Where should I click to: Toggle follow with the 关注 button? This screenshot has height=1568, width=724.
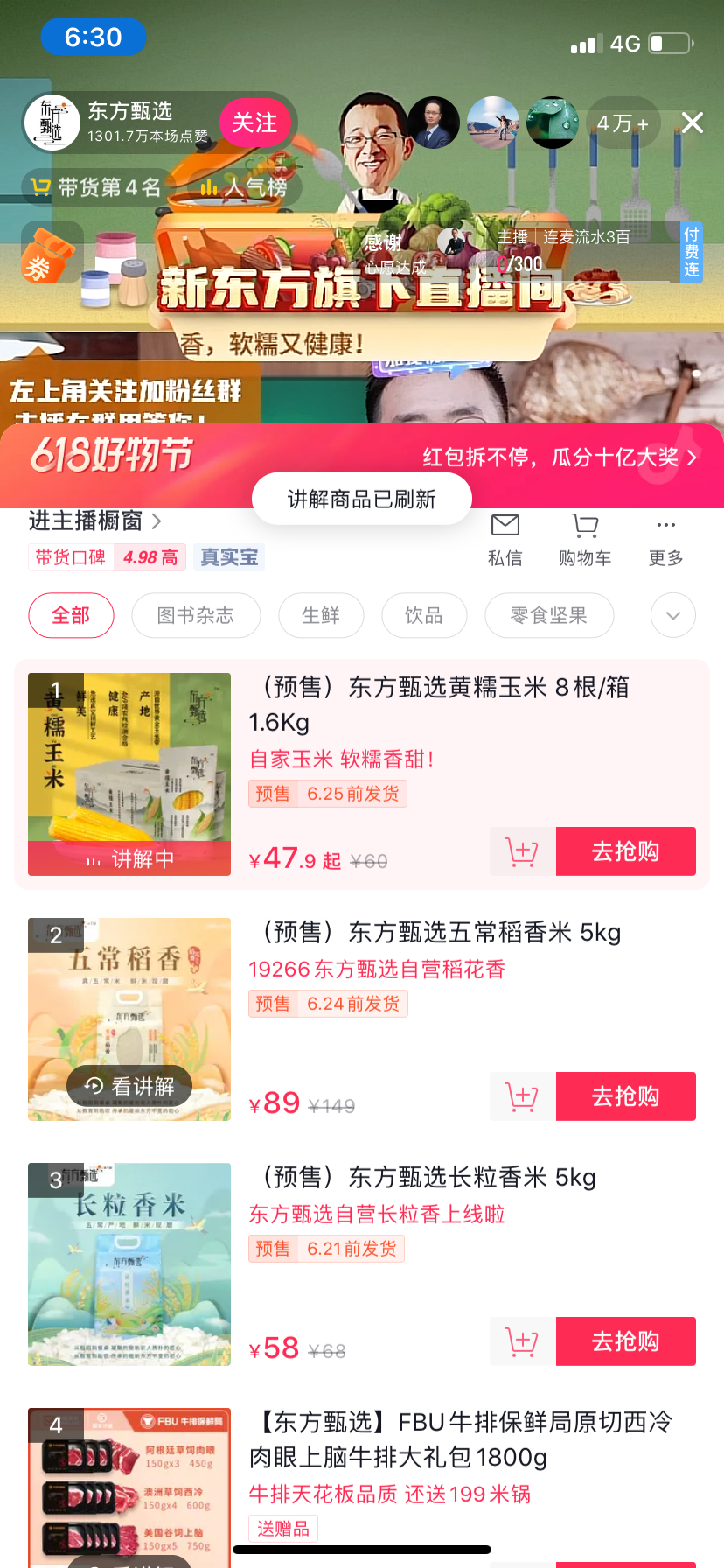click(x=256, y=122)
